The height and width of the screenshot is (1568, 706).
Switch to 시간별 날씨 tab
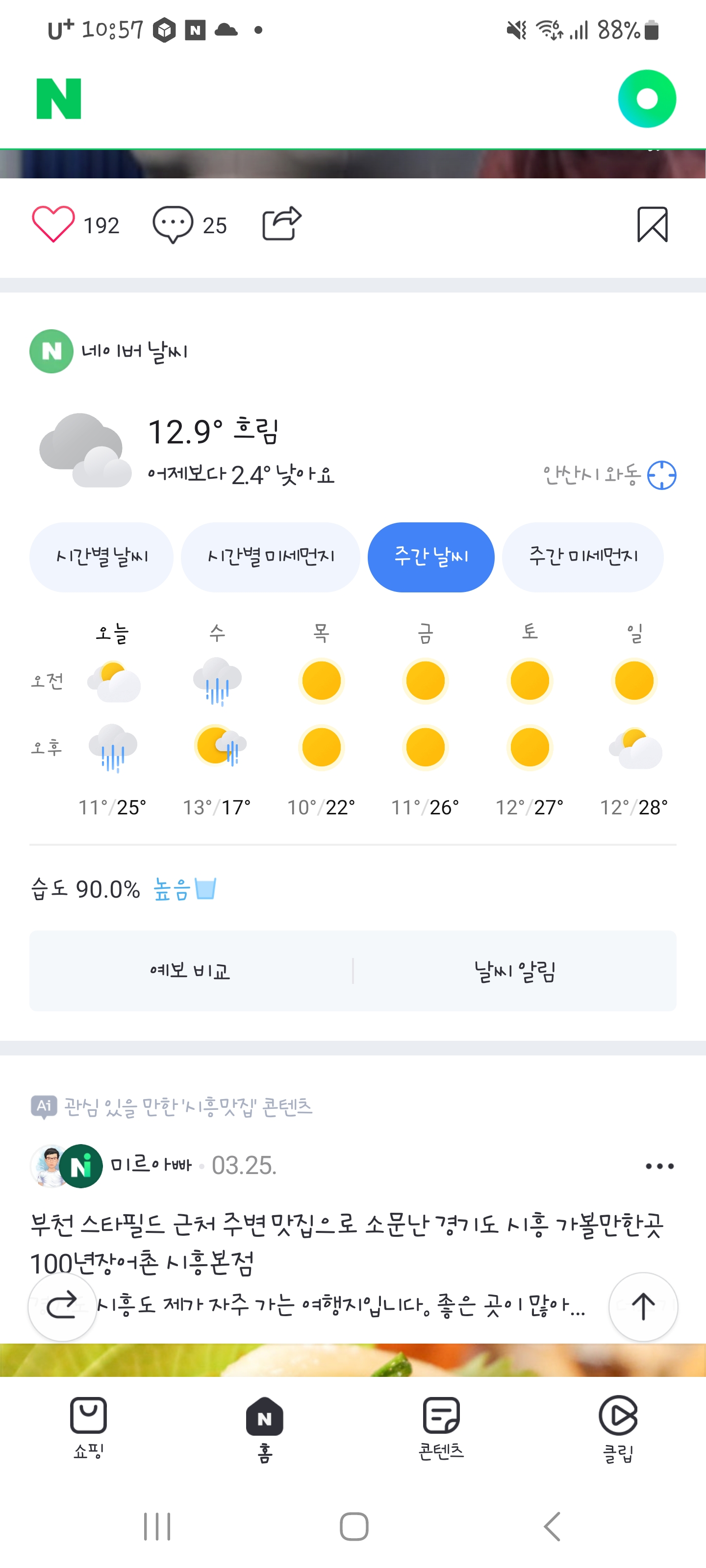(101, 557)
